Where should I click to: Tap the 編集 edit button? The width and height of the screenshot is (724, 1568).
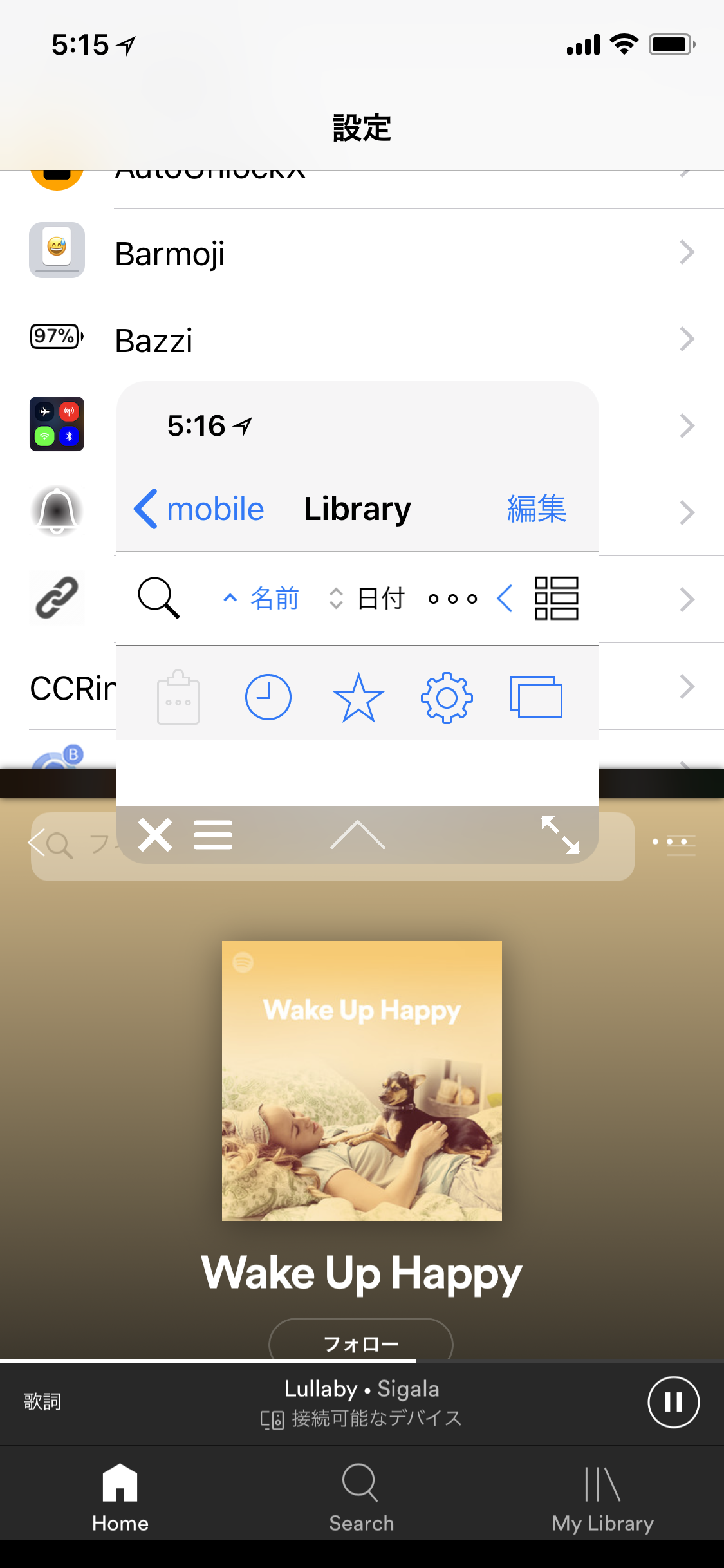(x=537, y=508)
